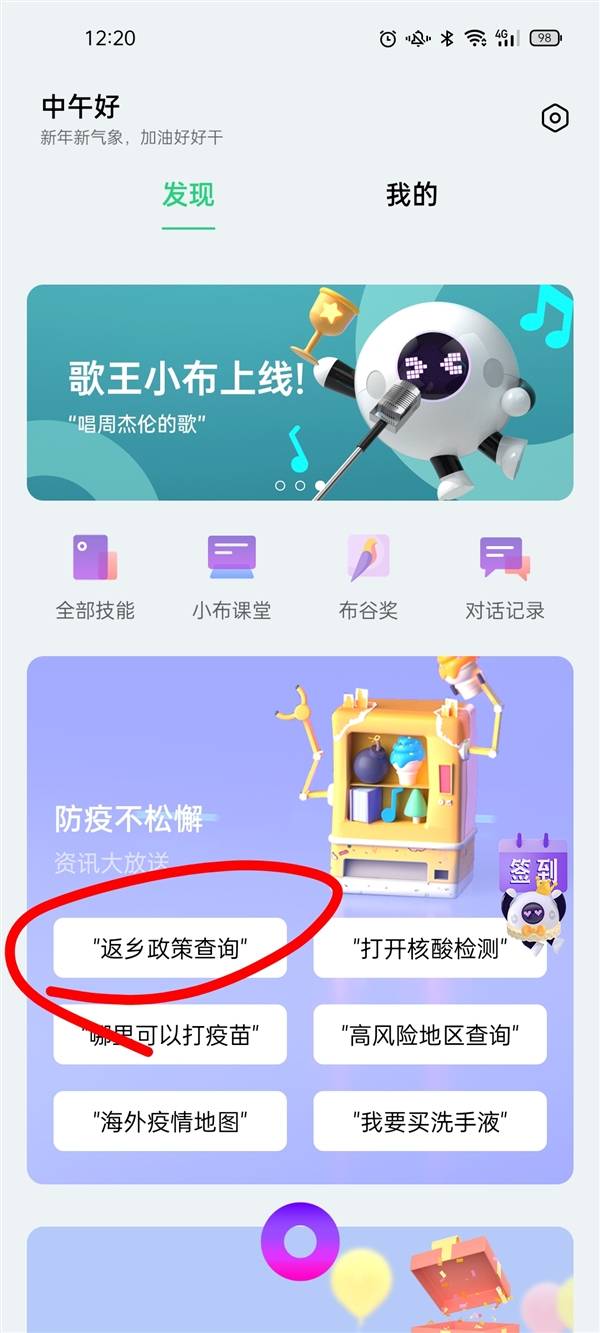Activate the purple voice assistant orb
600x1333 pixels.
[300, 1243]
